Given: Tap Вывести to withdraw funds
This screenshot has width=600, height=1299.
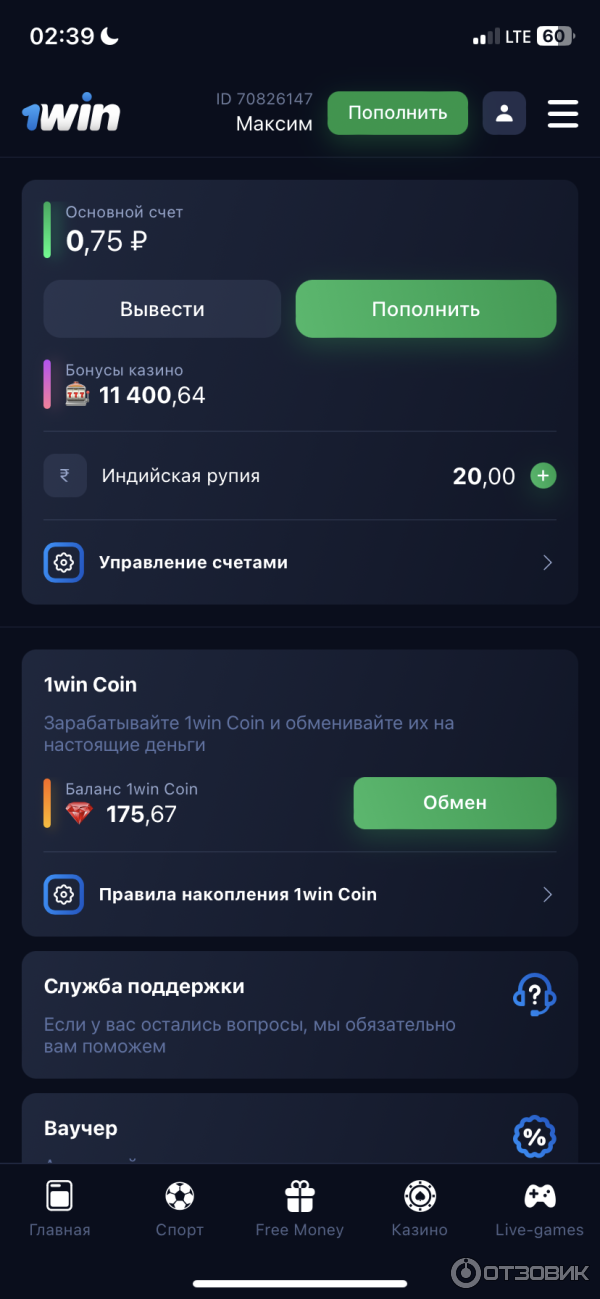Looking at the screenshot, I should coord(162,309).
